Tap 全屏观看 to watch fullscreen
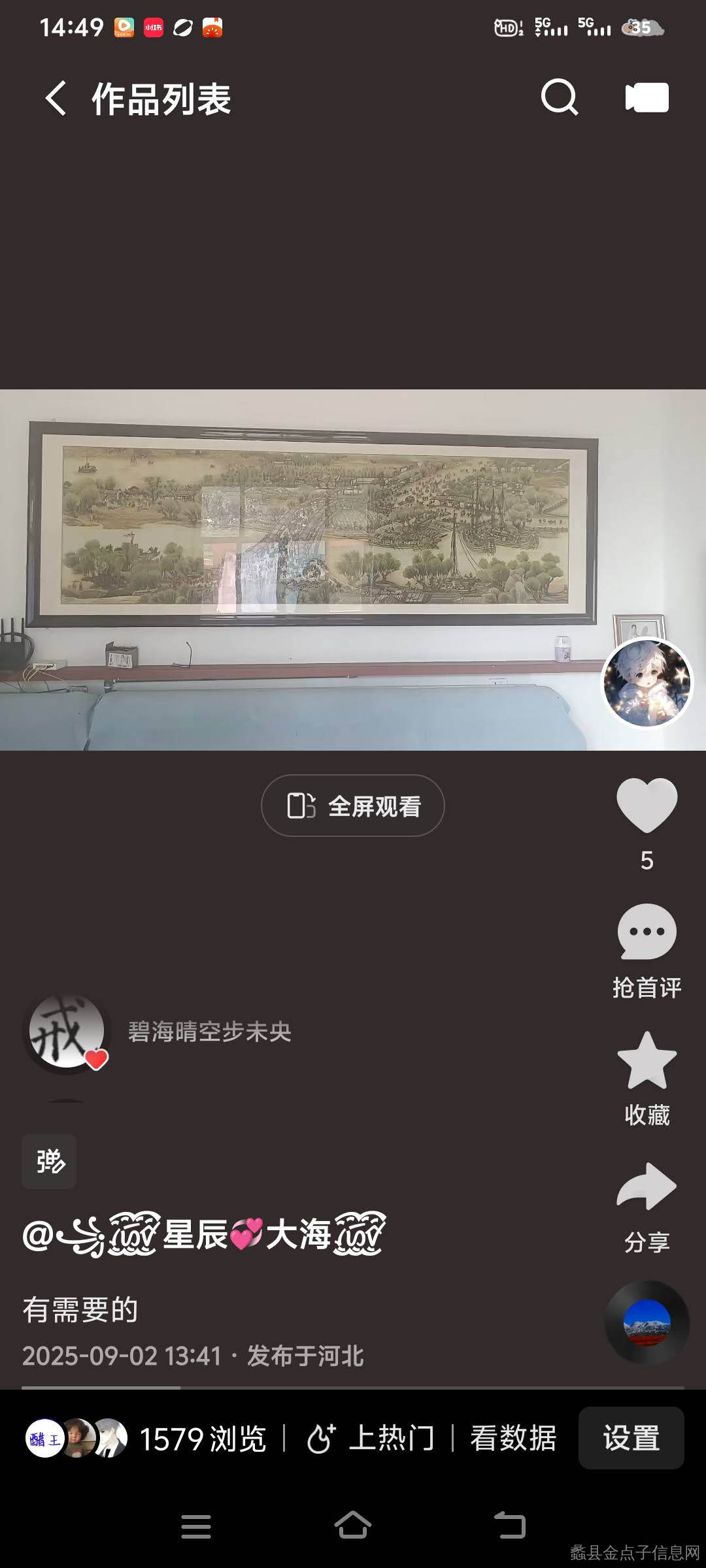This screenshot has width=706, height=1568. pos(353,806)
